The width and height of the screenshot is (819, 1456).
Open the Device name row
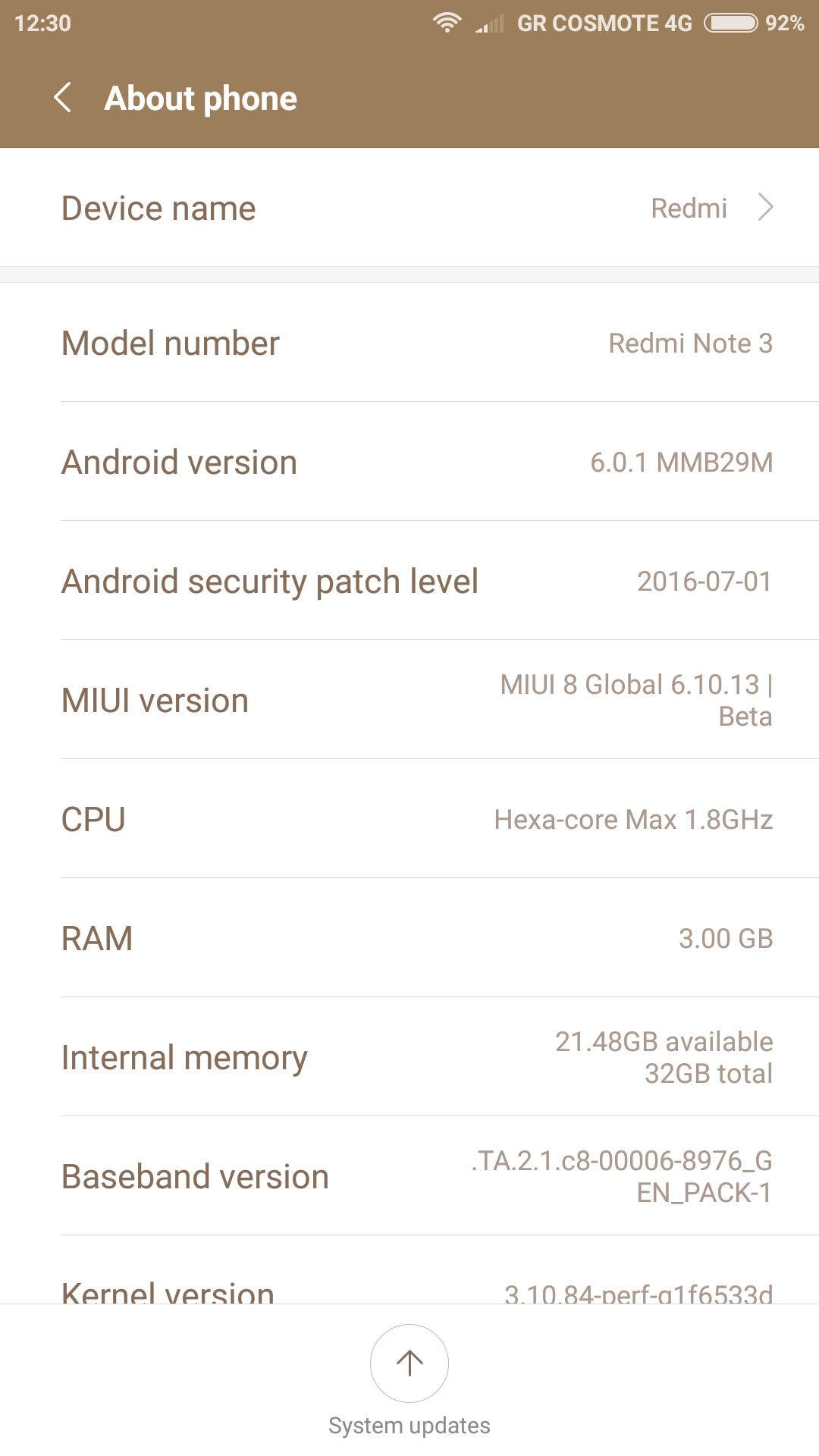click(409, 208)
